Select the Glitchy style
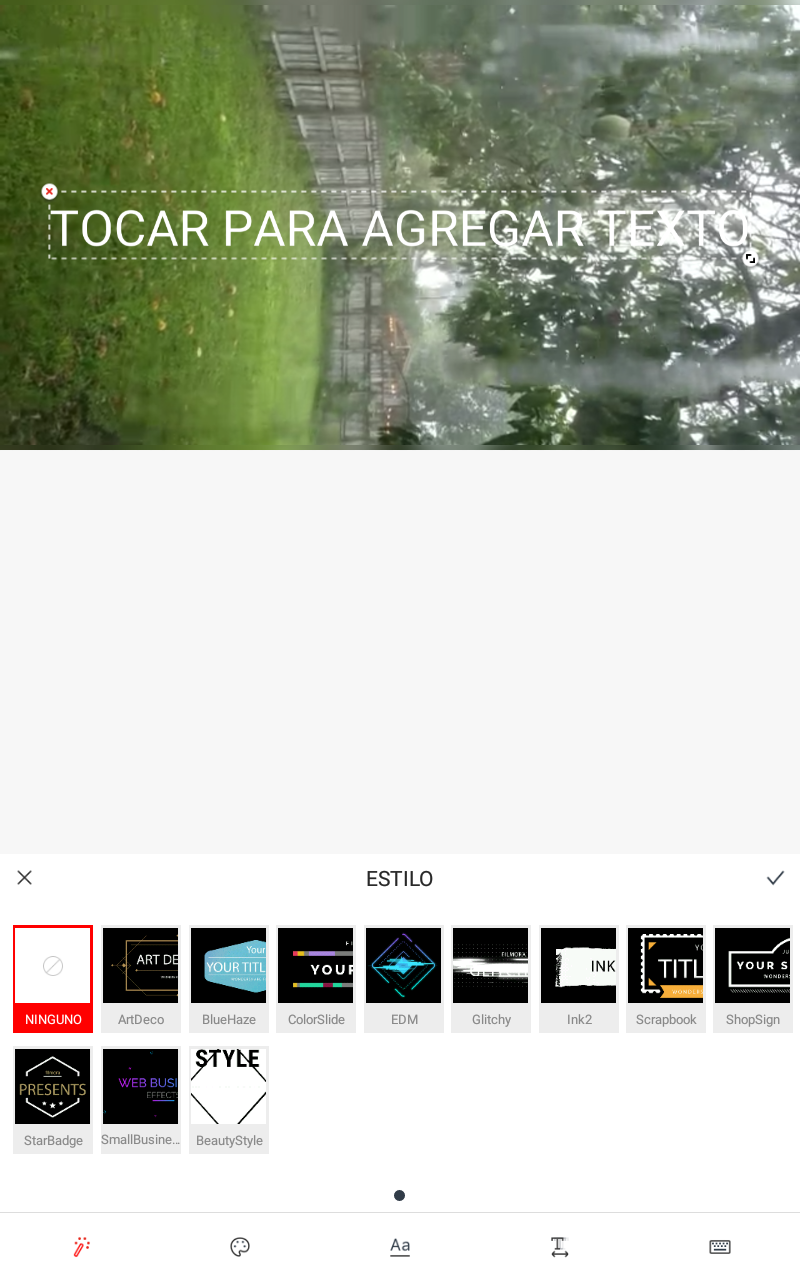This screenshot has width=800, height=1280. (491, 977)
